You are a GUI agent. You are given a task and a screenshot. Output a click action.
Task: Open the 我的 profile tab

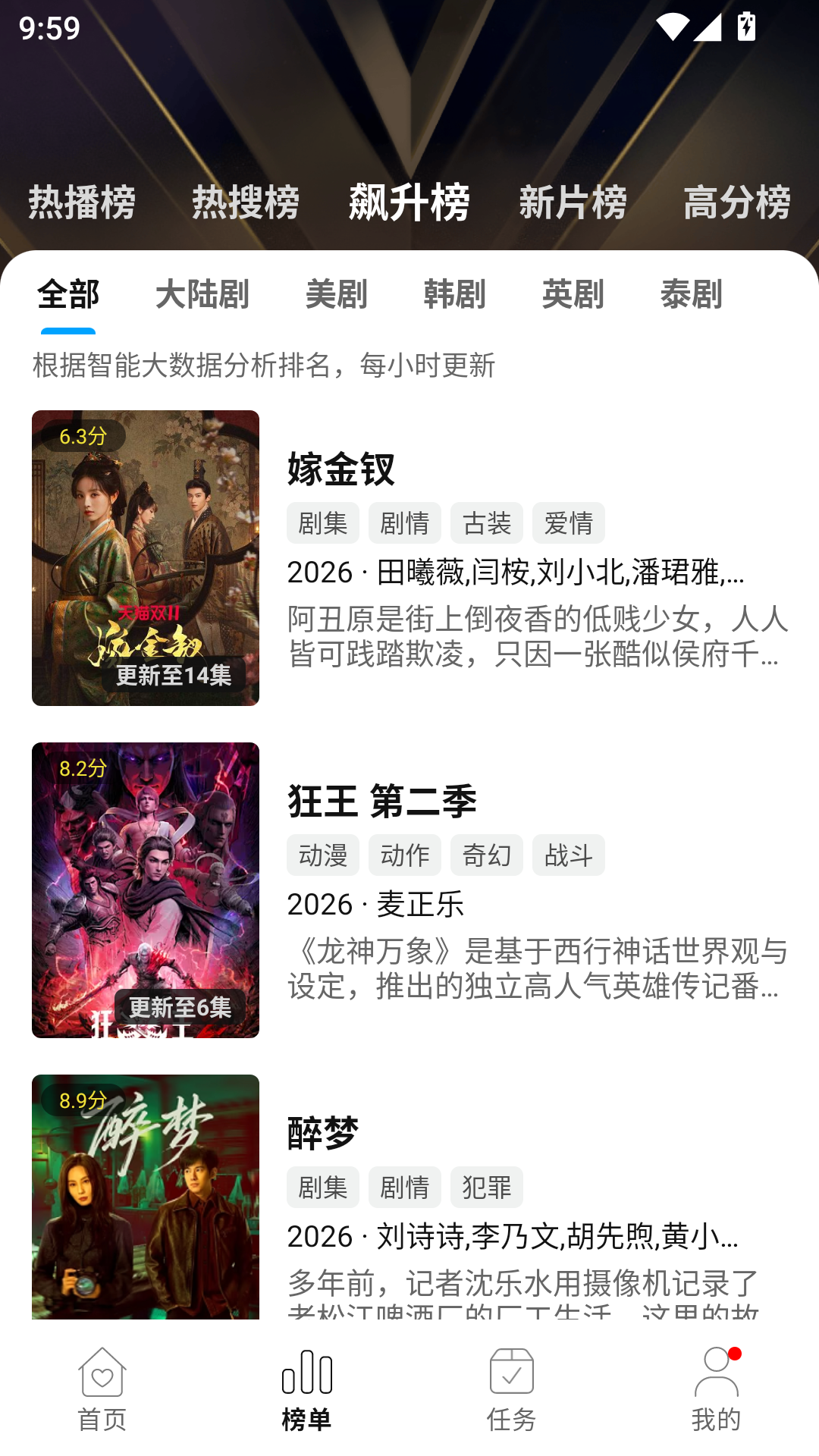click(x=717, y=1389)
